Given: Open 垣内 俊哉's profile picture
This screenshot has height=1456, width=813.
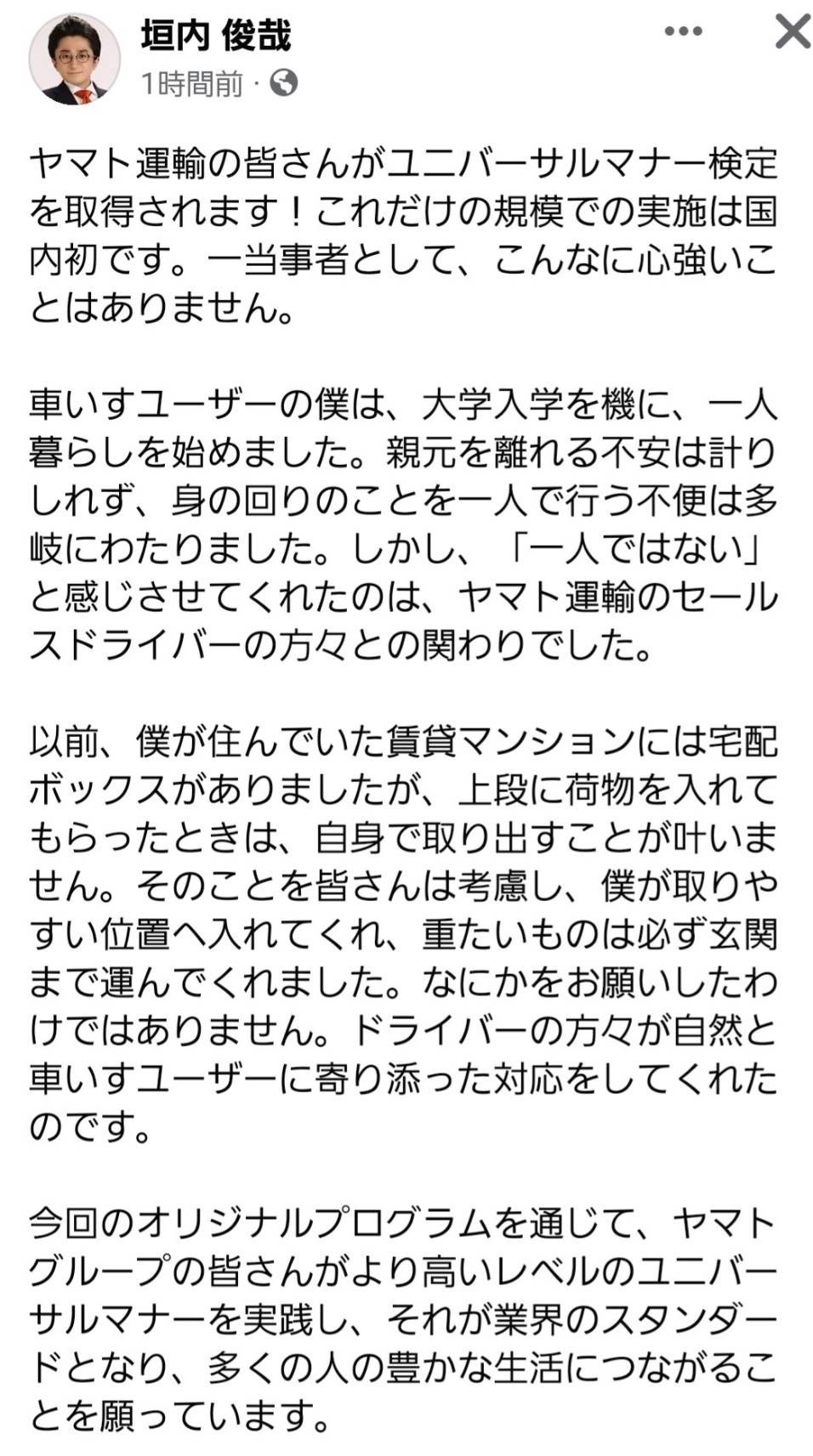Looking at the screenshot, I should tap(74, 58).
